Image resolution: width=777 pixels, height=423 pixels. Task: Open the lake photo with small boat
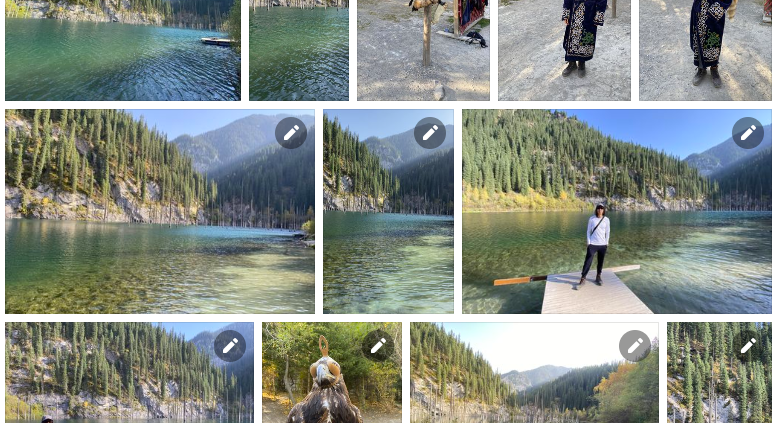coord(122,50)
